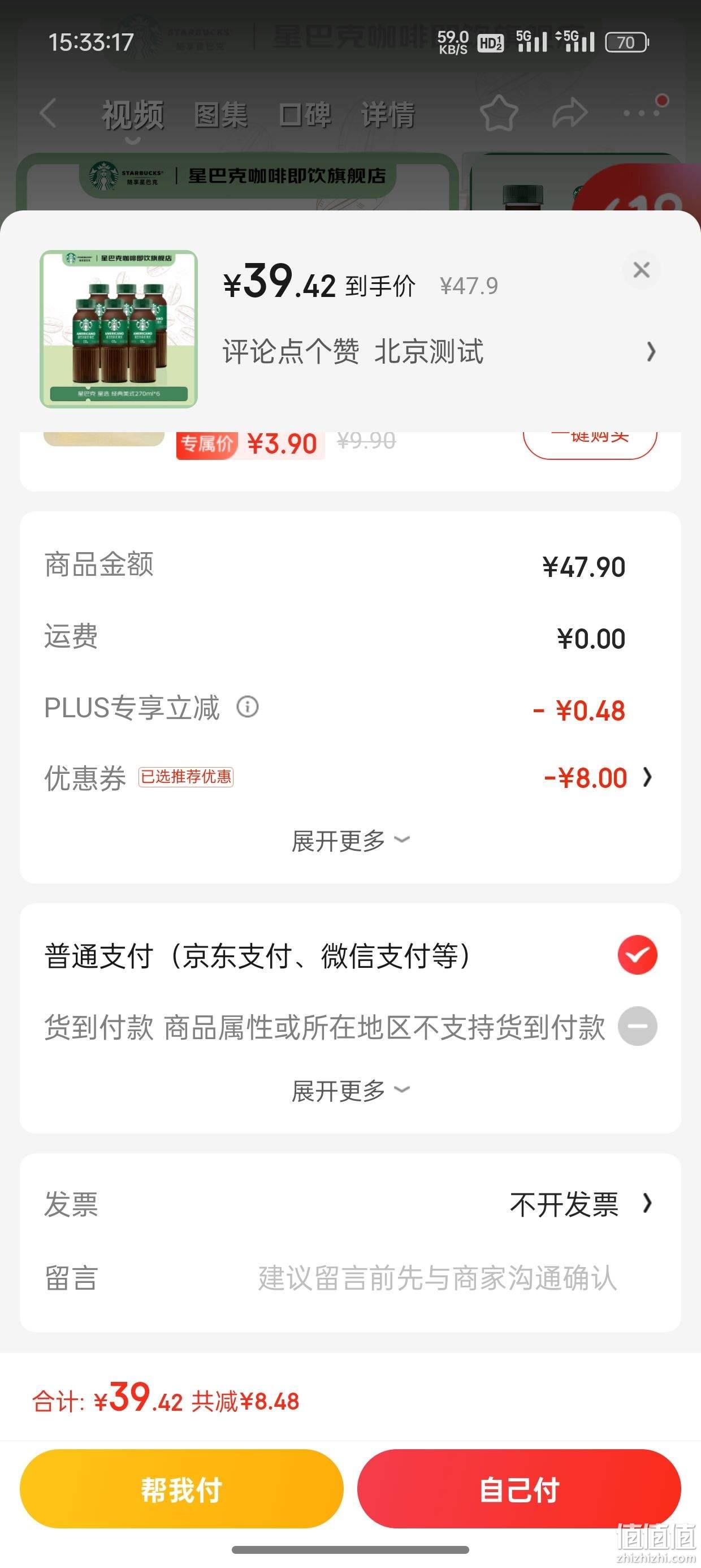Open the address row 评论点个赞 北京测试
Image resolution: width=701 pixels, height=1568 pixels.
pyautogui.click(x=439, y=352)
